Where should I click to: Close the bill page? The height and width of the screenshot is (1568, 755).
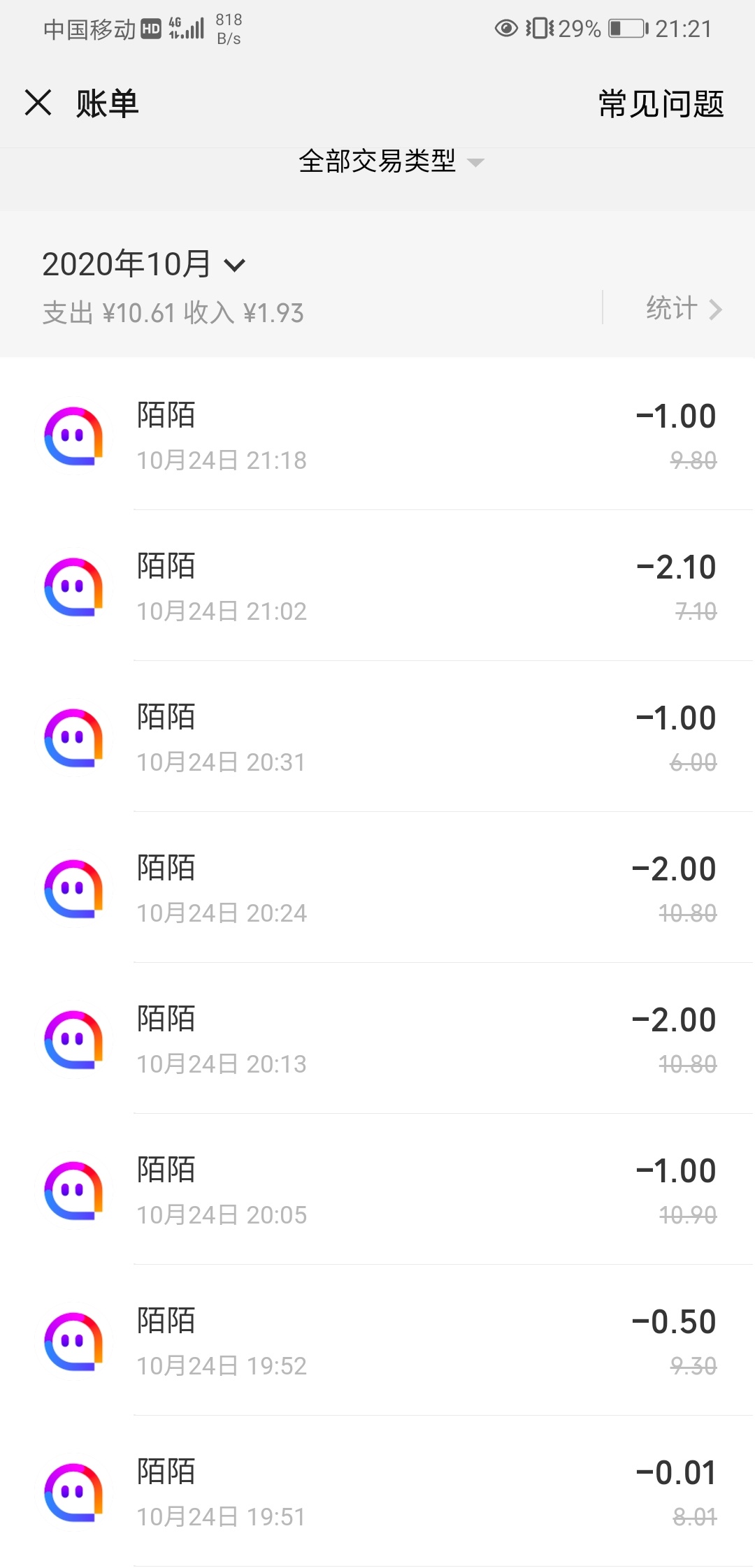coord(38,103)
